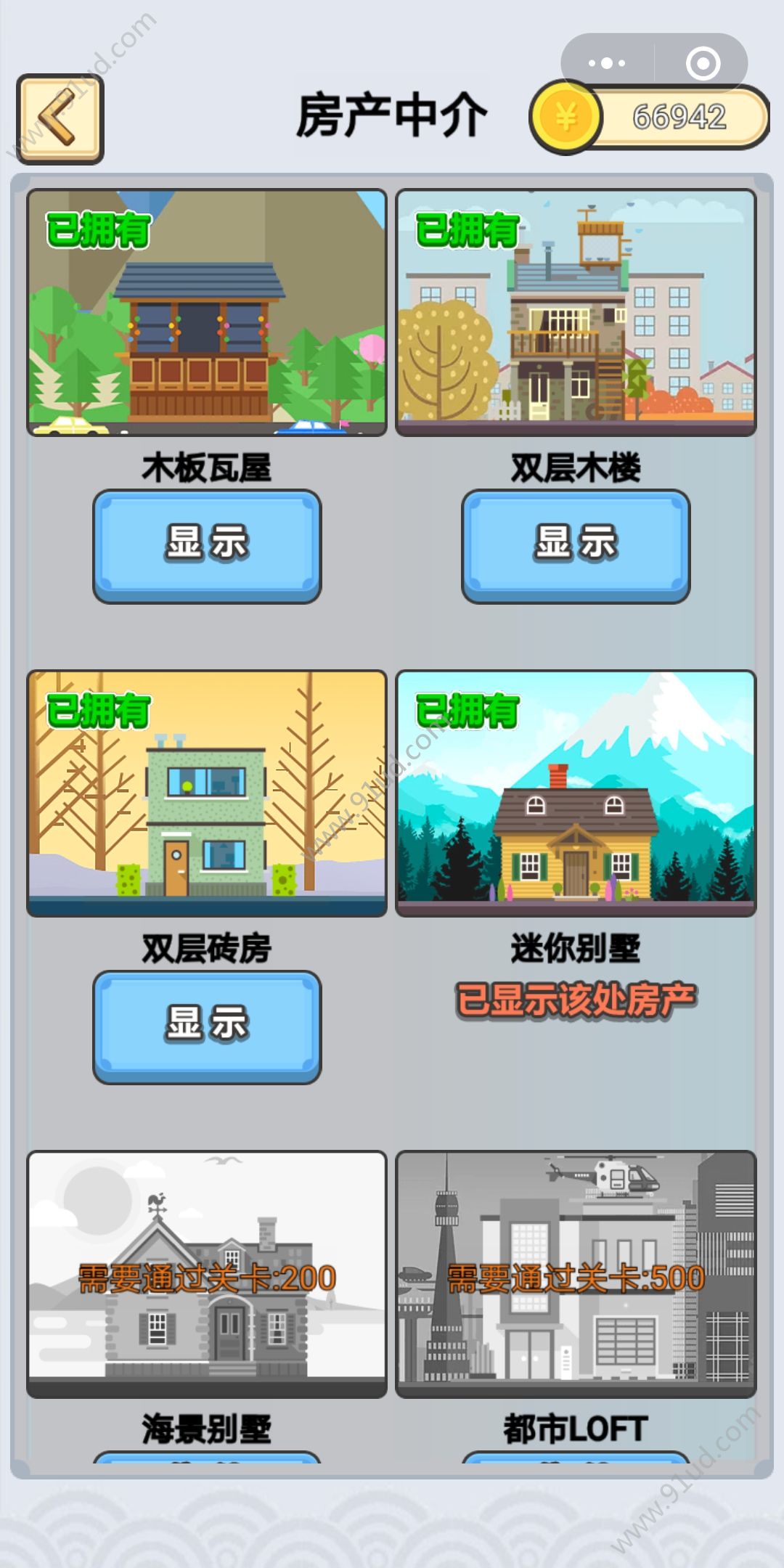Select the 双层木楼 house picture
The image size is (784, 1568).
tap(576, 313)
